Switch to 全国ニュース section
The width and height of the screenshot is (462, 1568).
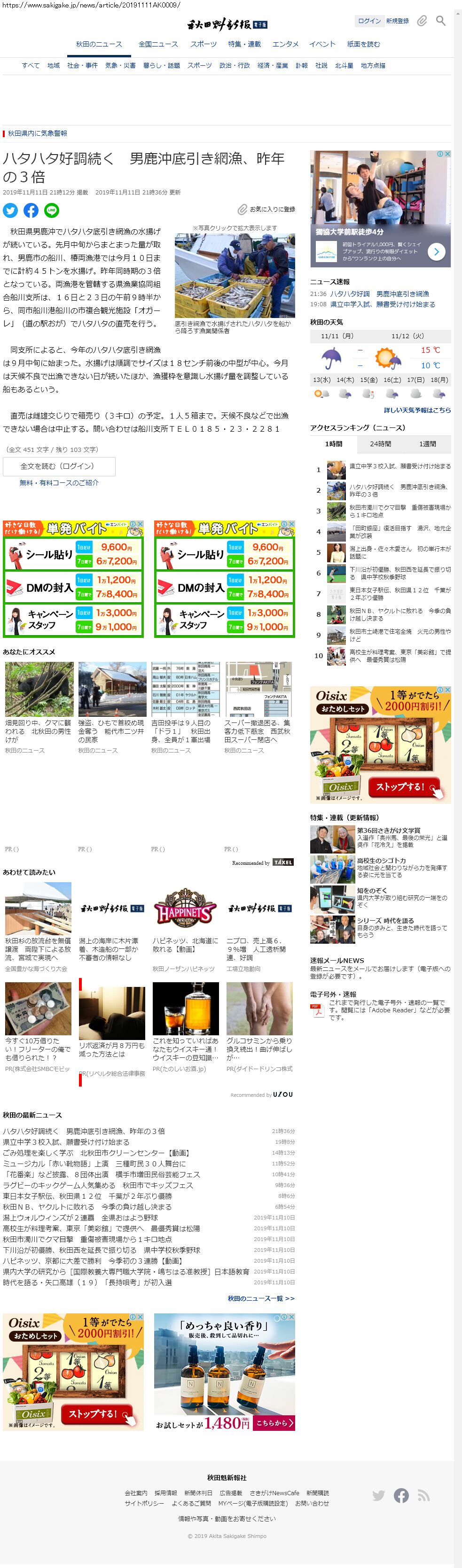(158, 45)
